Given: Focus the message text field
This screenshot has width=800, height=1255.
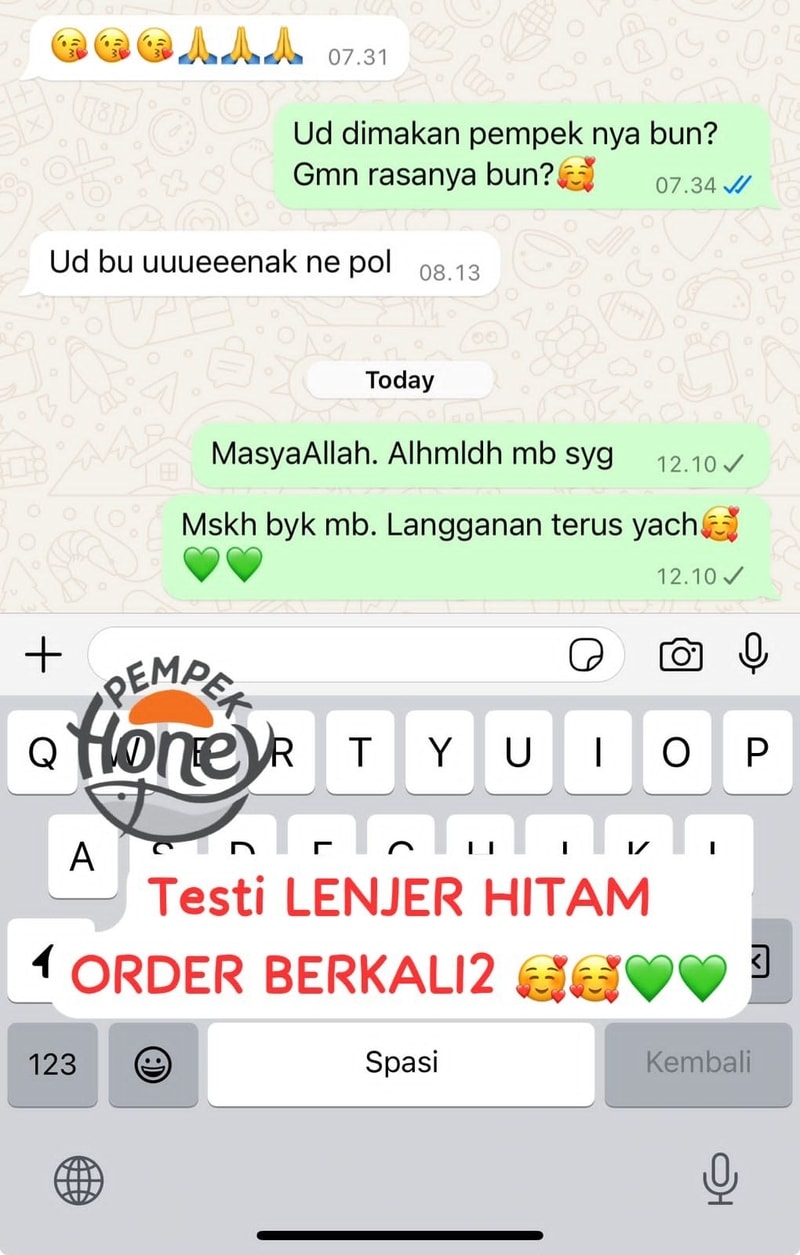Looking at the screenshot, I should click(x=320, y=656).
